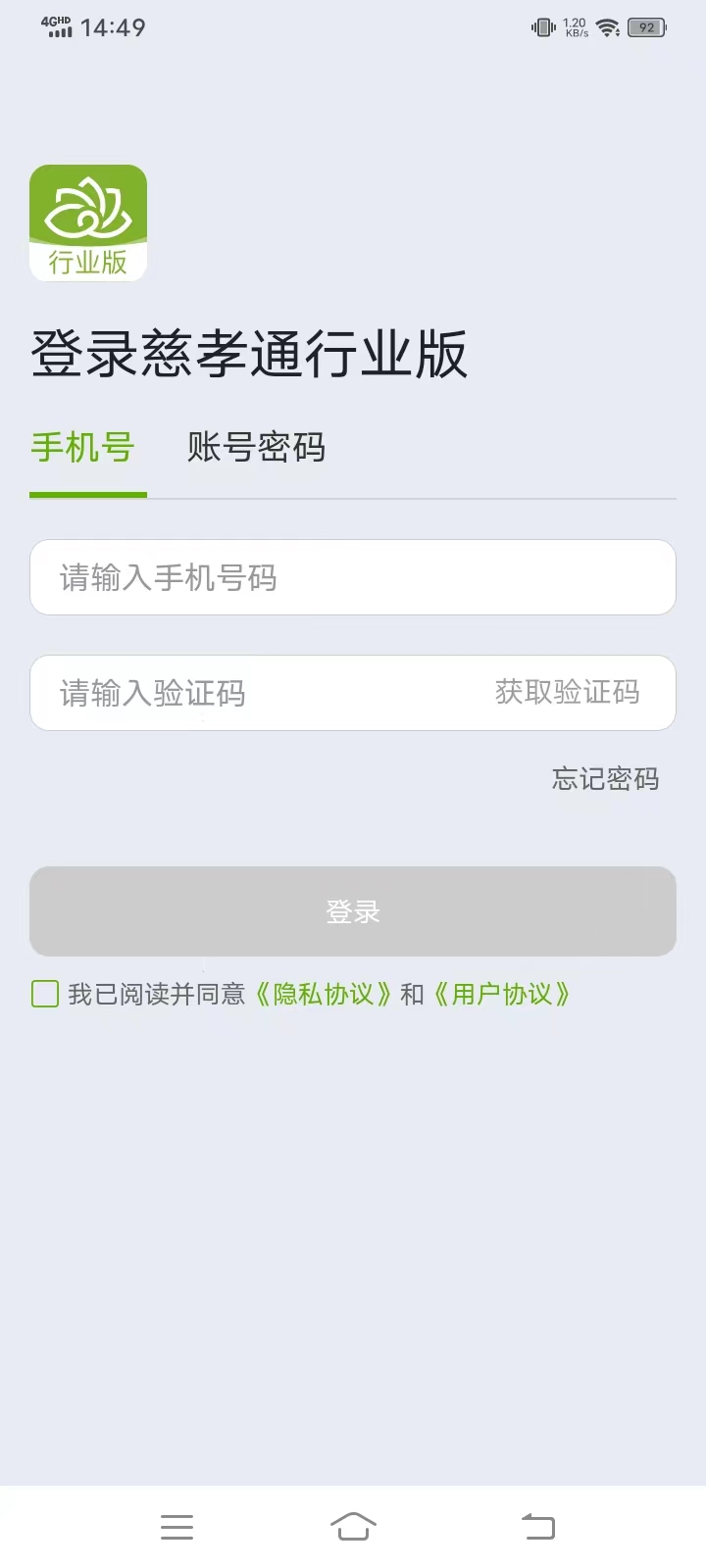
Task: Tap 忘记密码 forgot password link
Action: click(x=605, y=779)
